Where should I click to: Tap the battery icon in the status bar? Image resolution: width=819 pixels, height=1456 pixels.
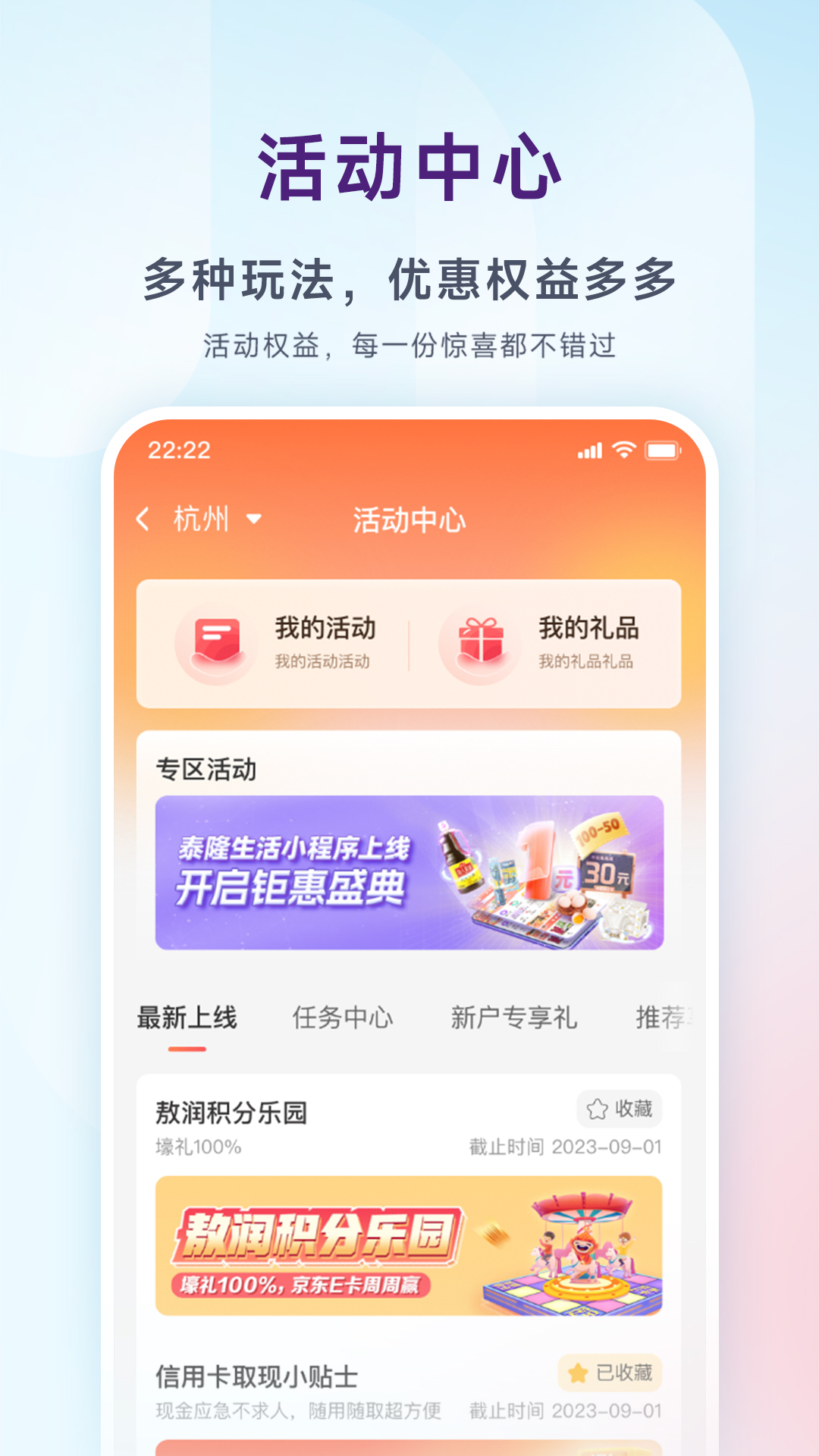661,449
